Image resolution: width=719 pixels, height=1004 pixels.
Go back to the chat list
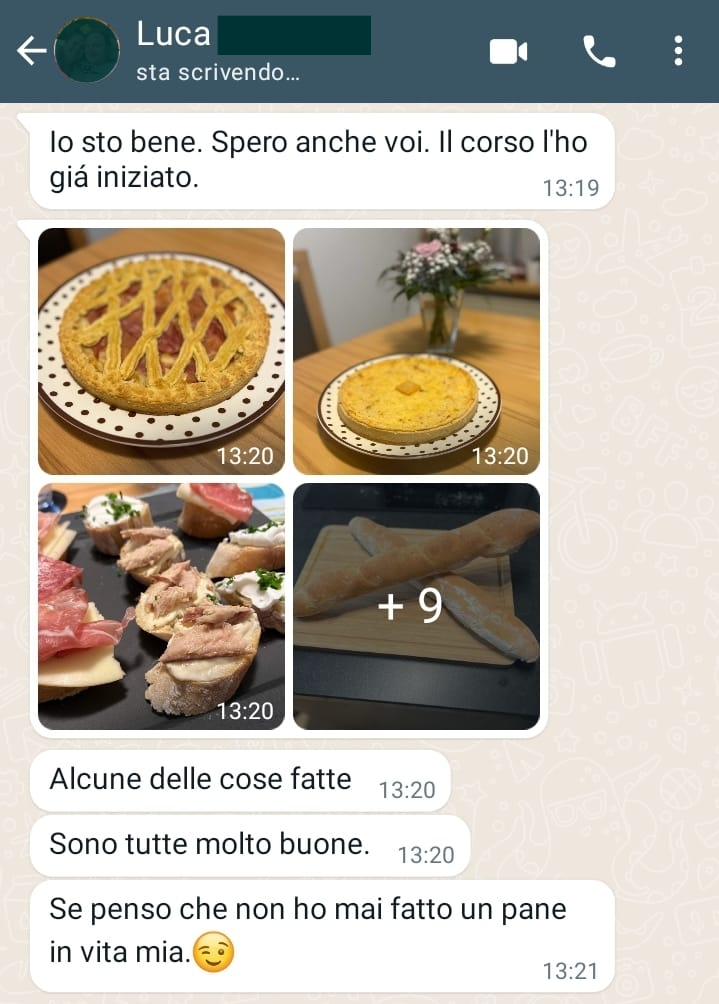30,51
